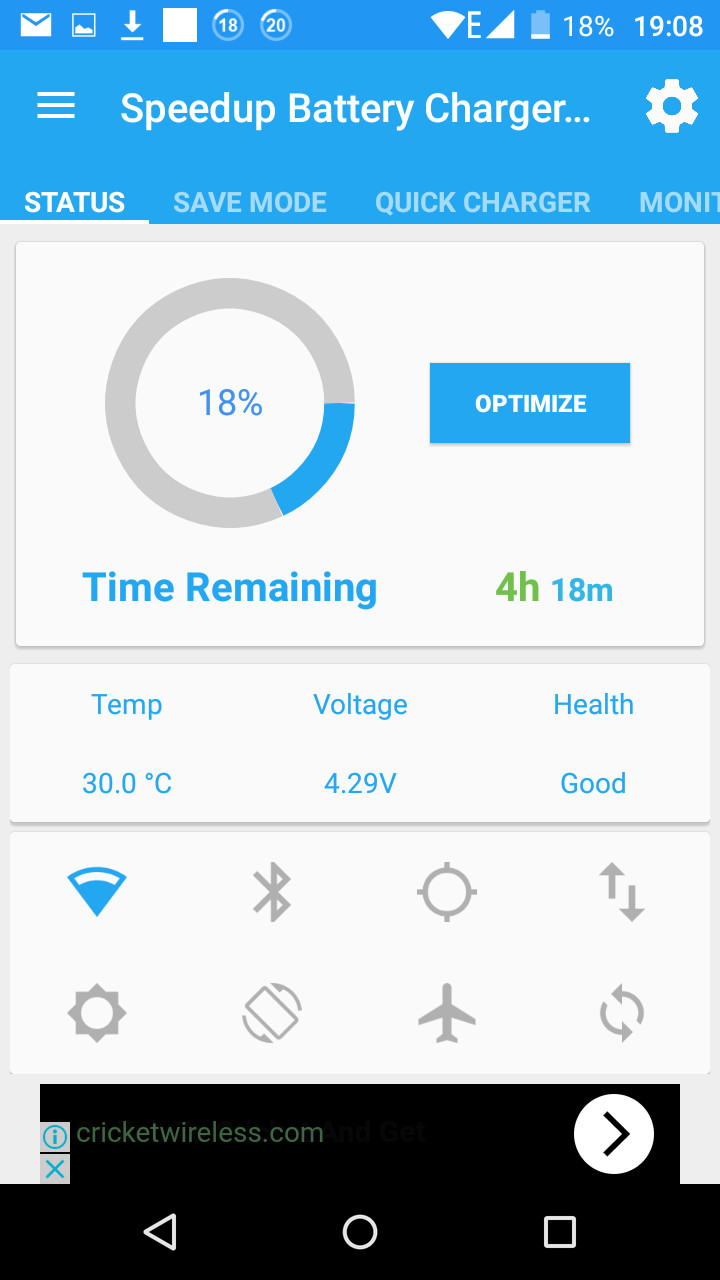Screen dimensions: 720x1280
Task: Open the hamburger drawer menu
Action: click(56, 106)
